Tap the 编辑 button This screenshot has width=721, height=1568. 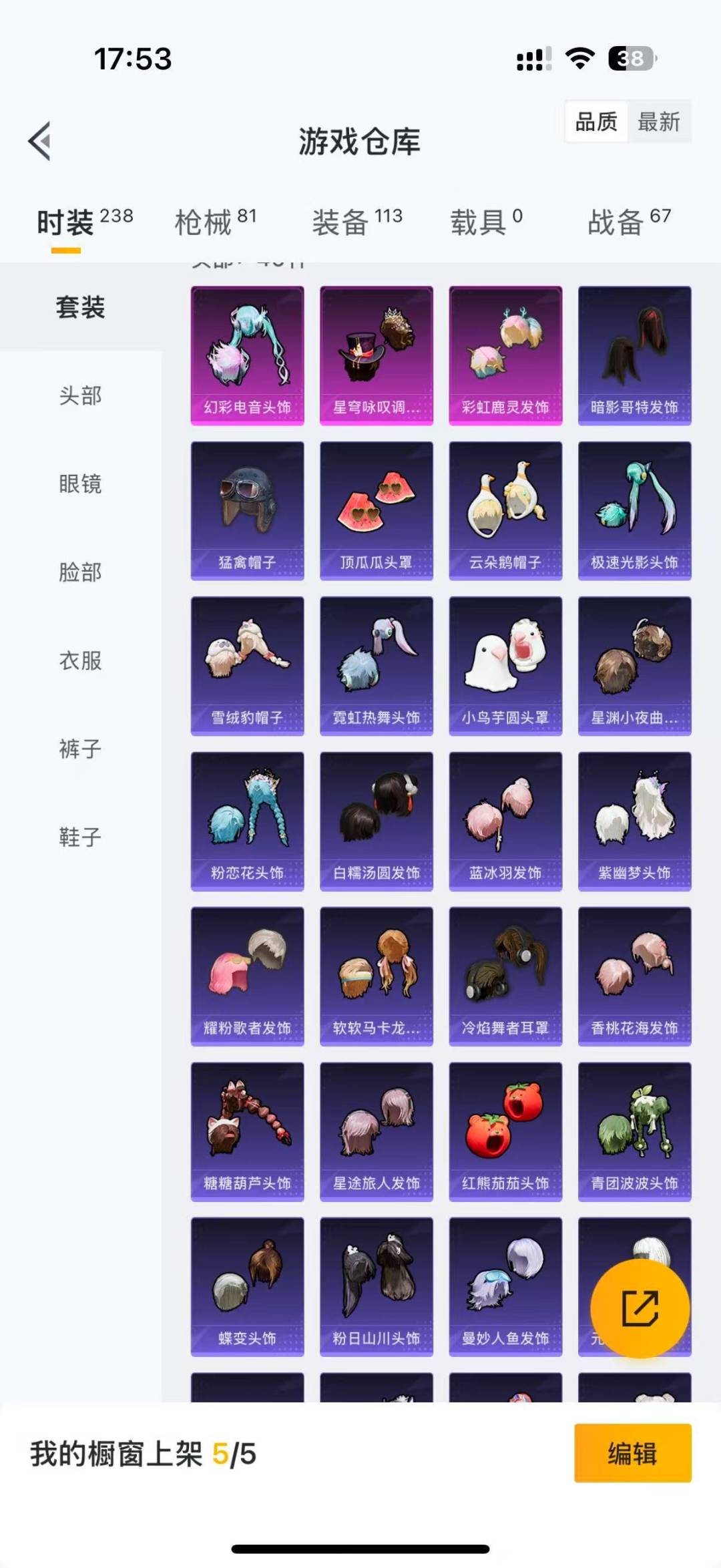pyautogui.click(x=633, y=1453)
